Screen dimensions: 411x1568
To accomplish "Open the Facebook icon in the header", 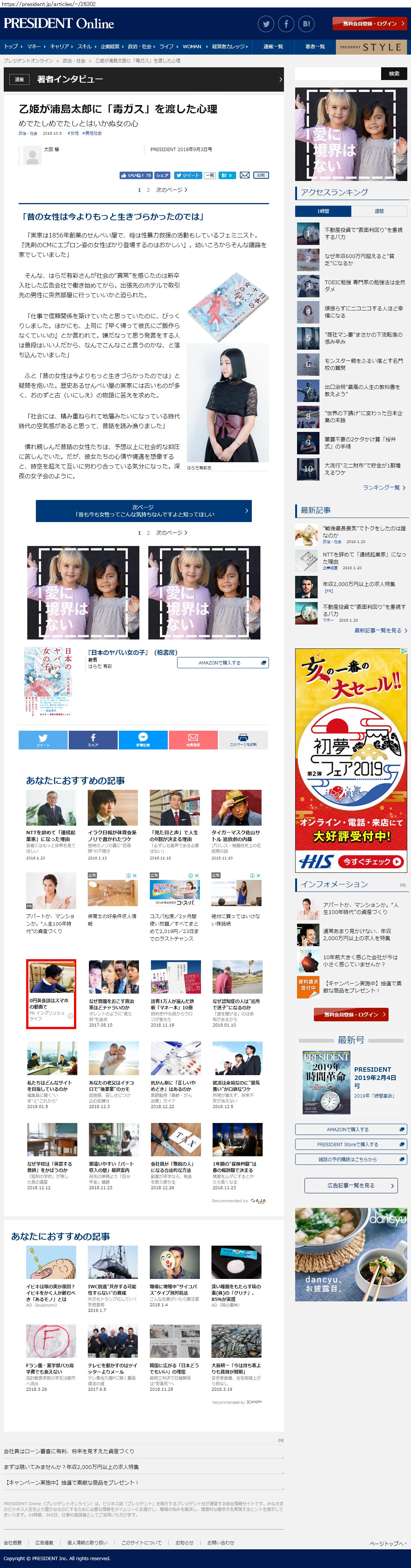I will tap(286, 24).
